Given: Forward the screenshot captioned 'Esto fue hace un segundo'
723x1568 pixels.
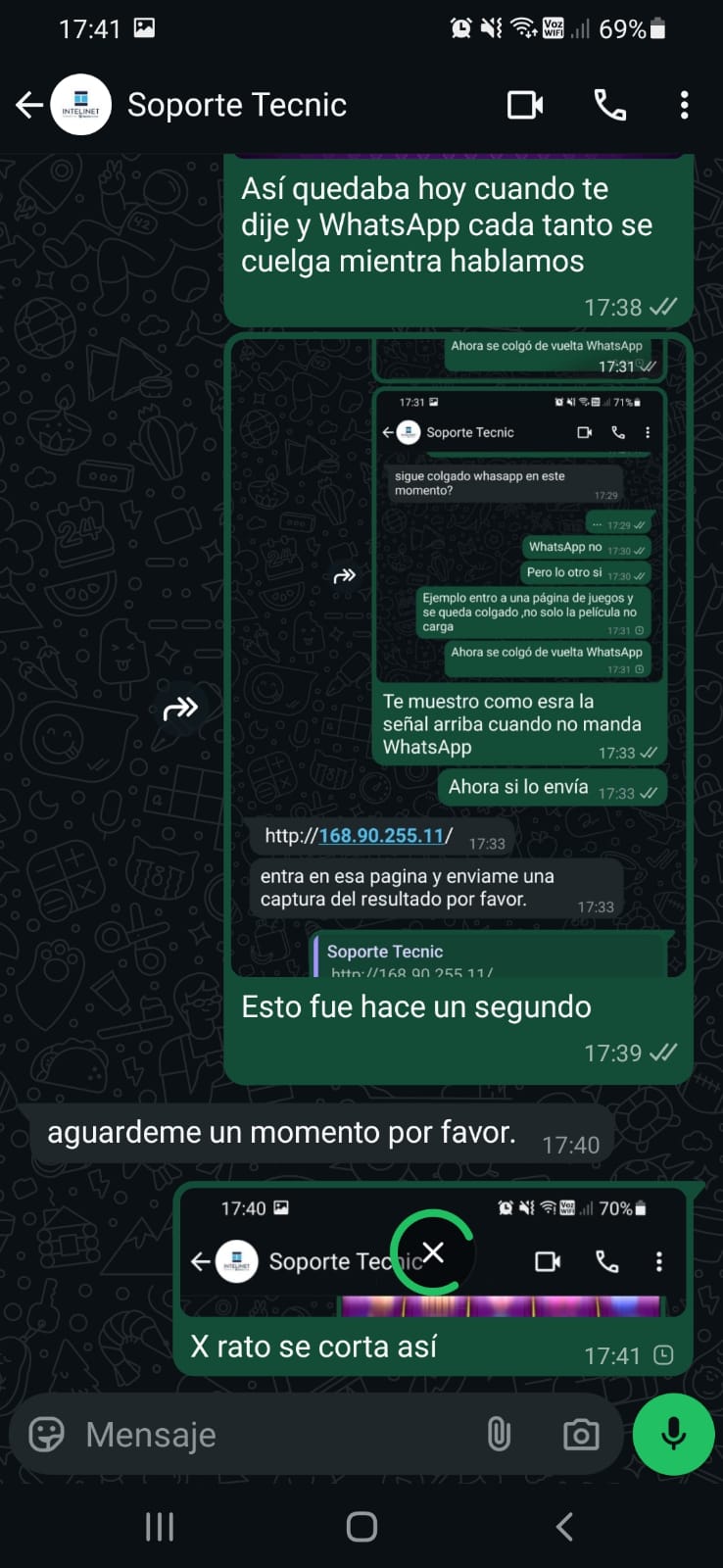Looking at the screenshot, I should (180, 708).
